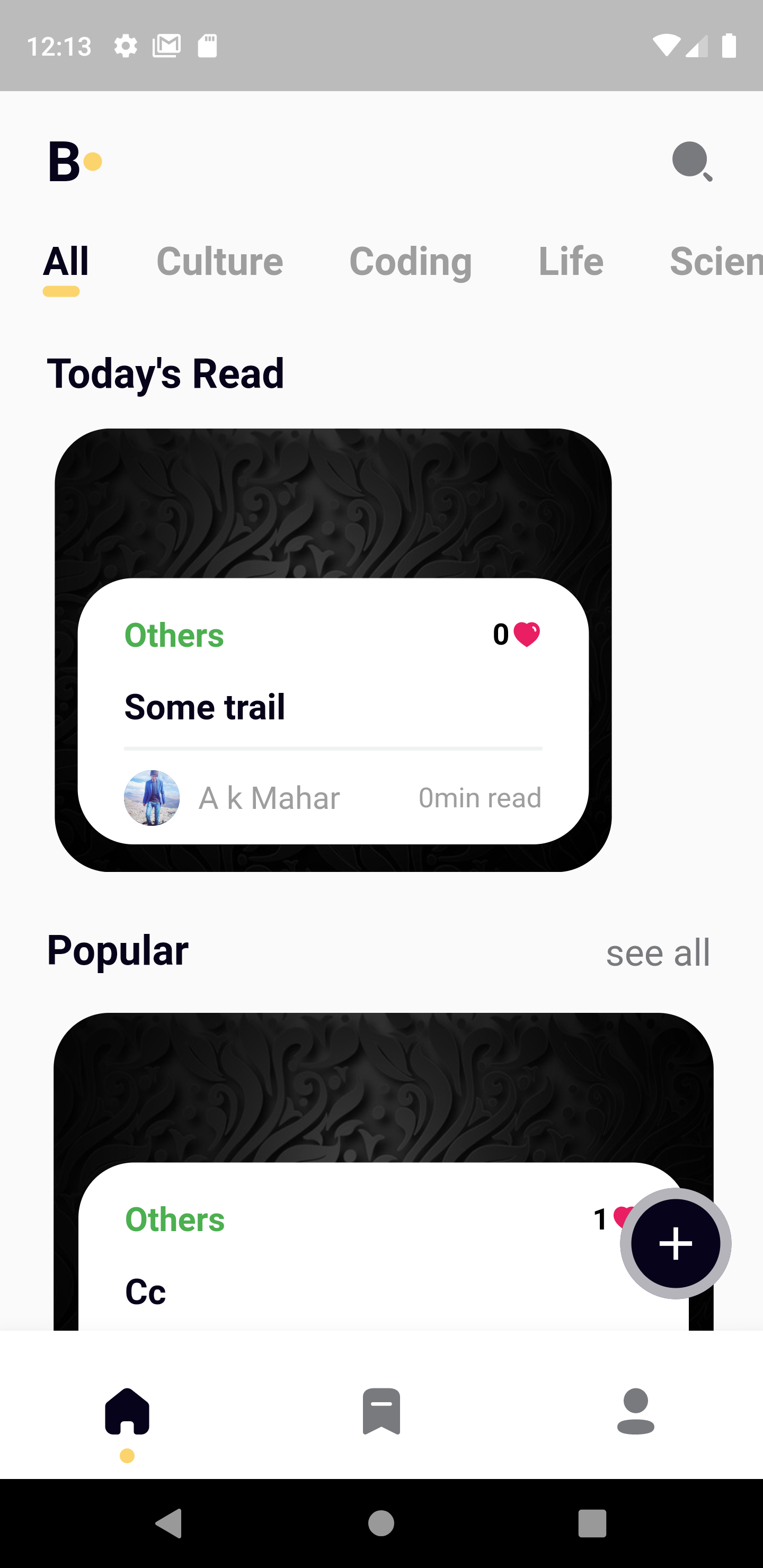Open the bookmarks tab

[381, 1412]
